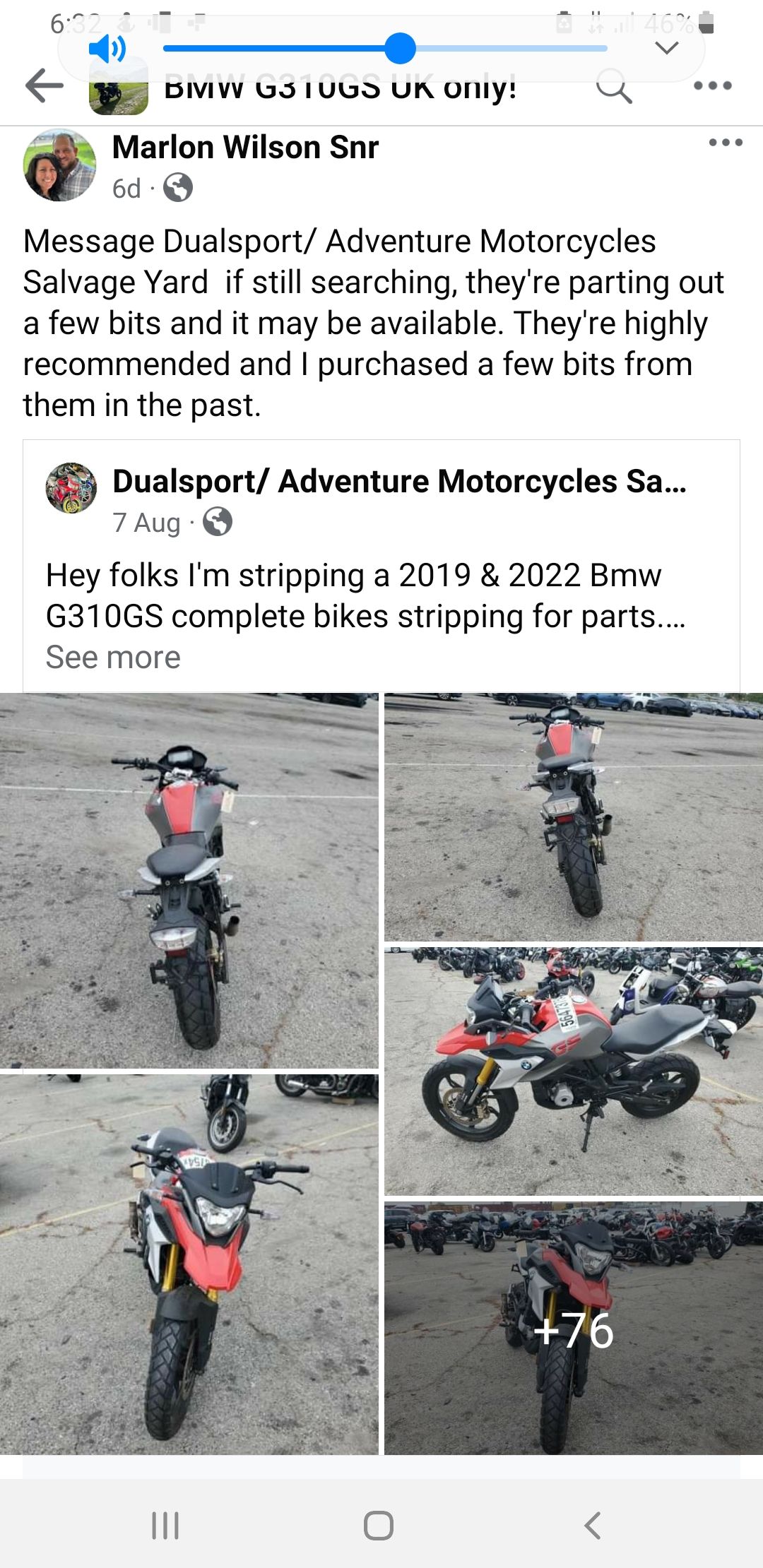Open the front-view photo with yellow forks
The height and width of the screenshot is (1568, 763).
[189, 1264]
